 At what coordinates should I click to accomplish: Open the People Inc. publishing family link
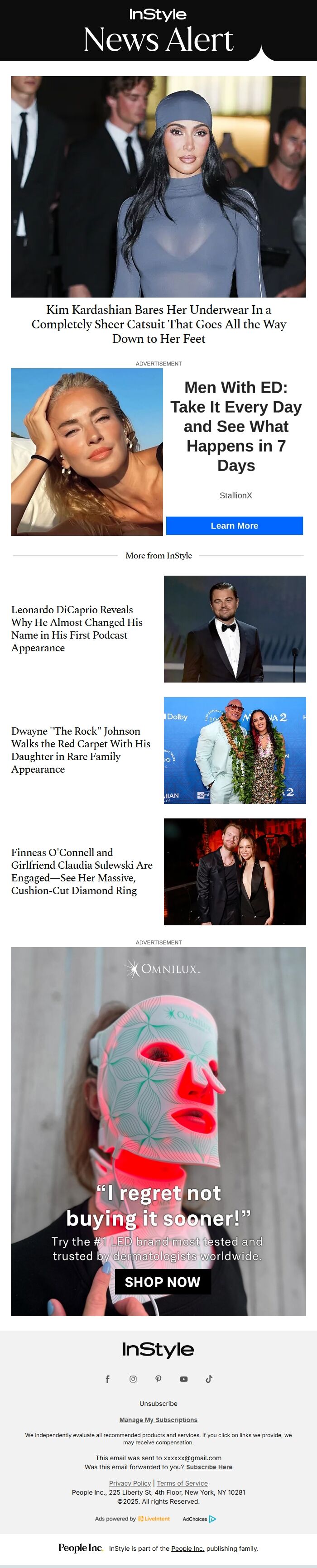pyautogui.click(x=187, y=1548)
